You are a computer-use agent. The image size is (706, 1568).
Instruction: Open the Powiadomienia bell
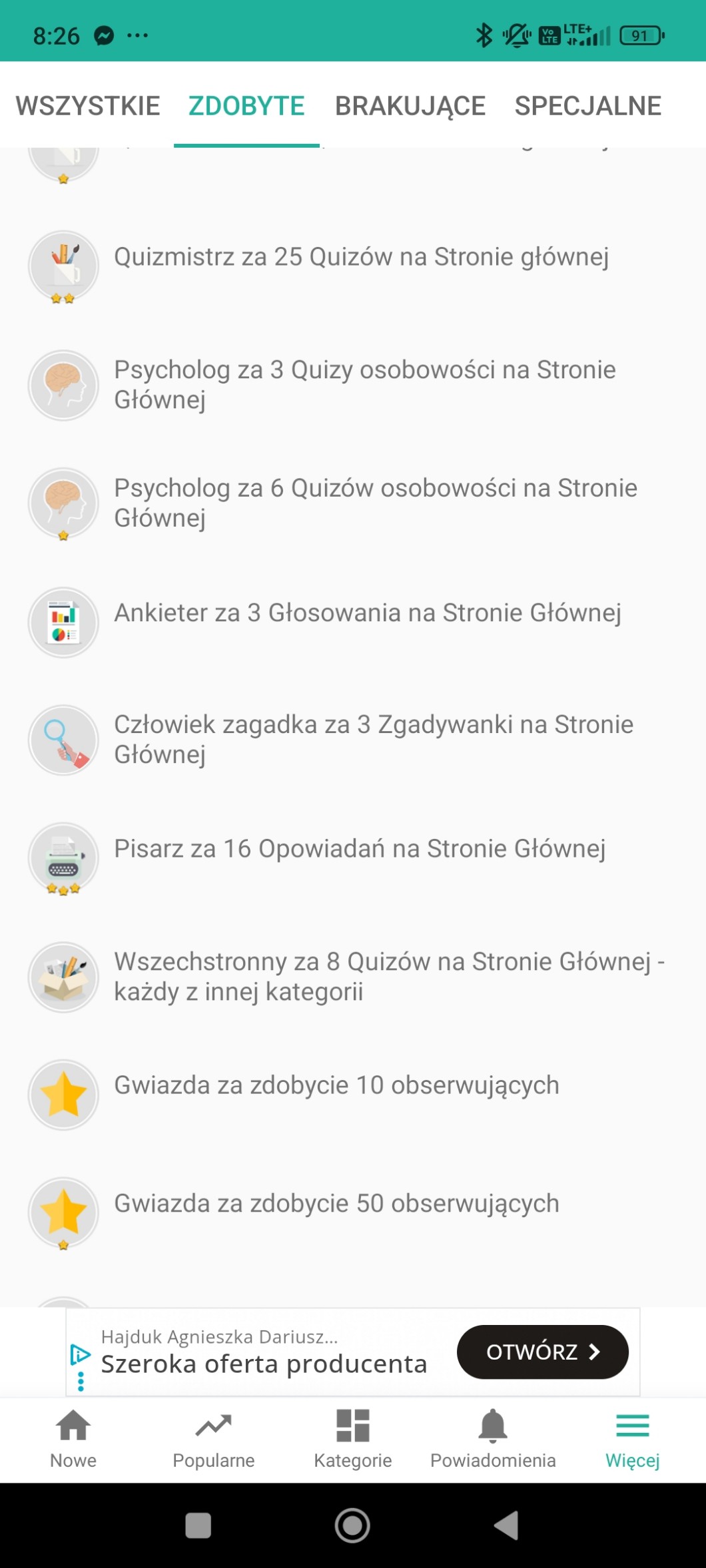[x=492, y=1439]
